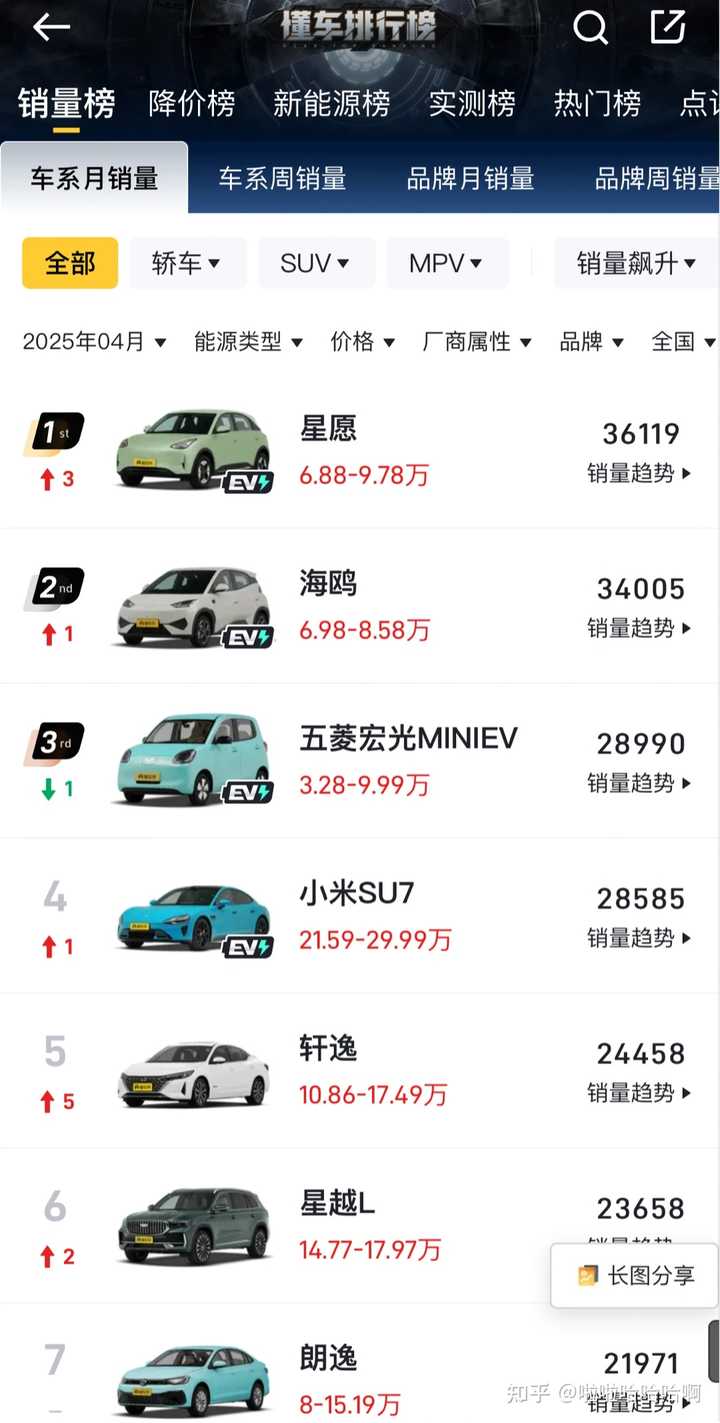Open the 价格 filter dropdown
This screenshot has height=1423, width=720.
click(x=362, y=342)
